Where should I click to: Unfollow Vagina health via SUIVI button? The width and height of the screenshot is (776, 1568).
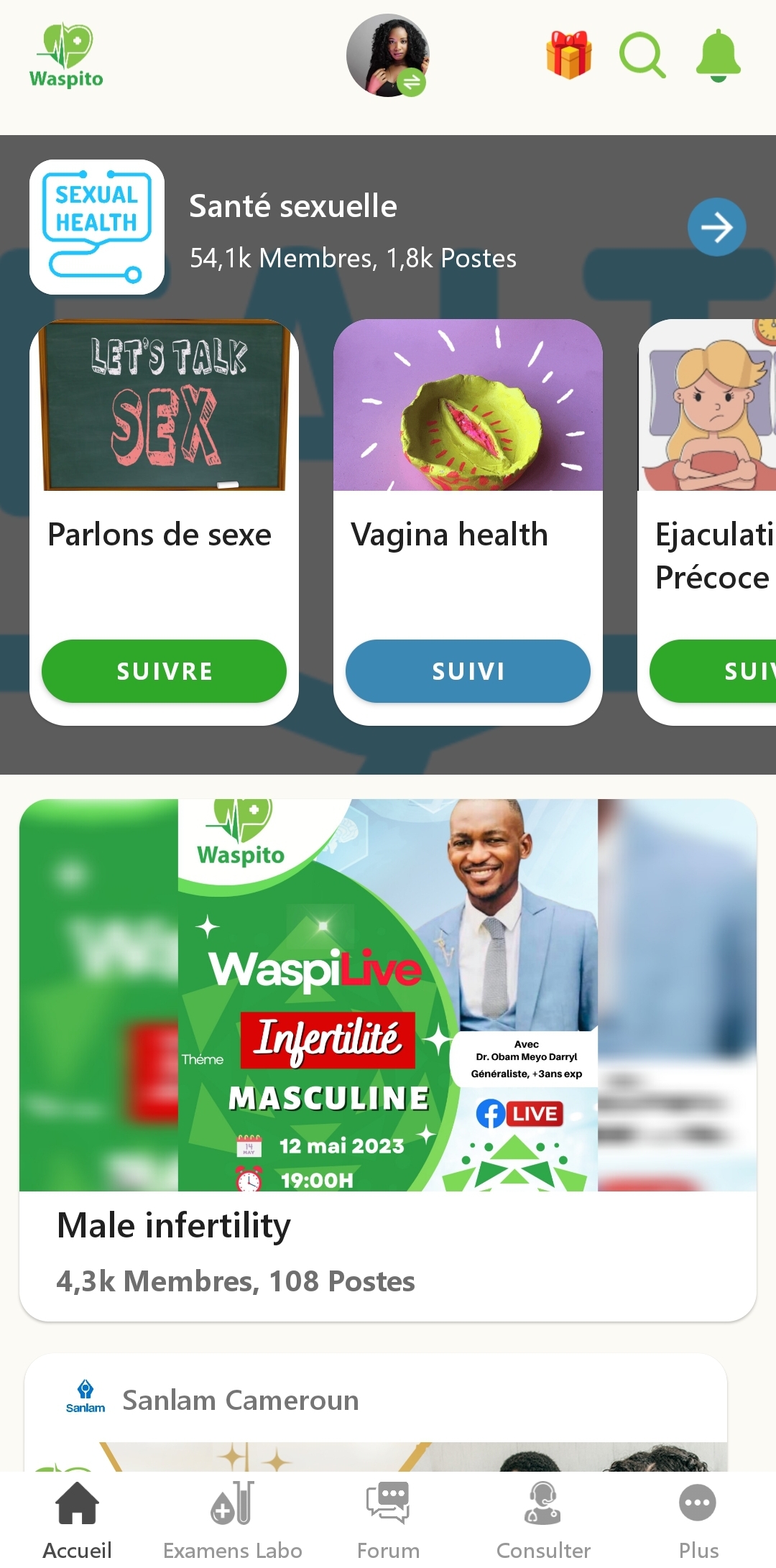[468, 671]
